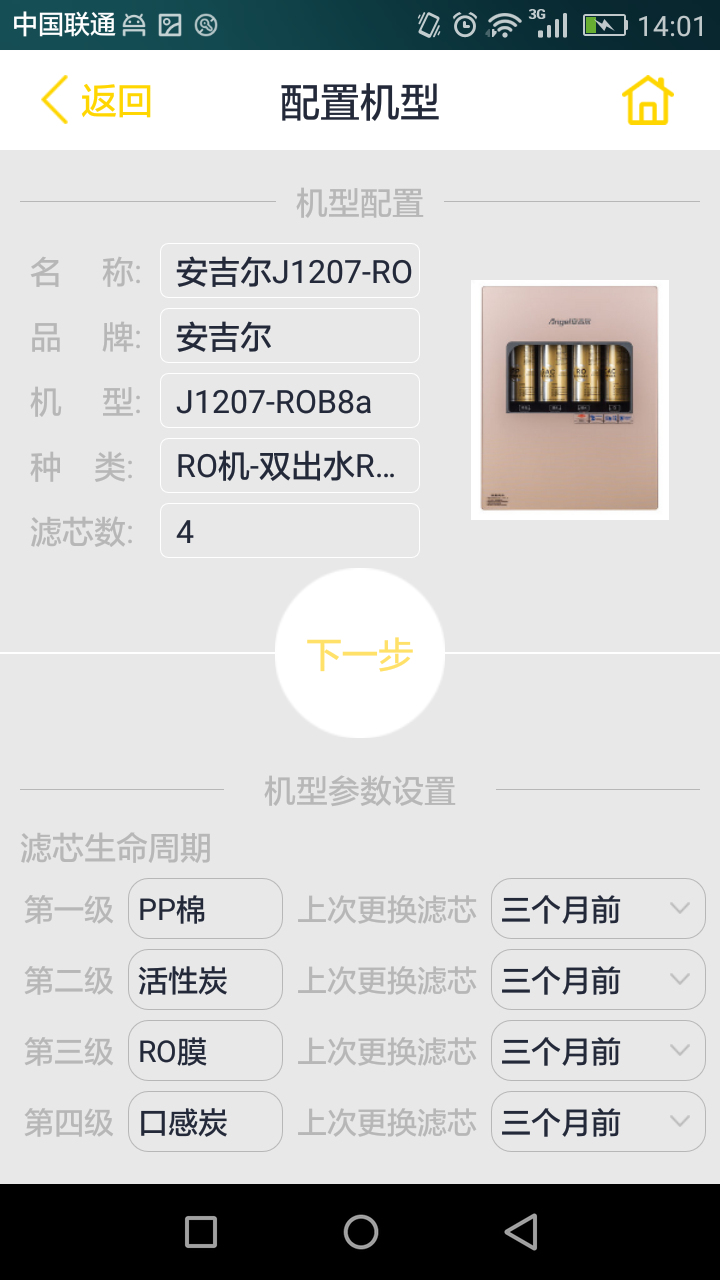Edit the 名称 field 安吉尔J1207-RO
This screenshot has width=720, height=1280.
(290, 271)
